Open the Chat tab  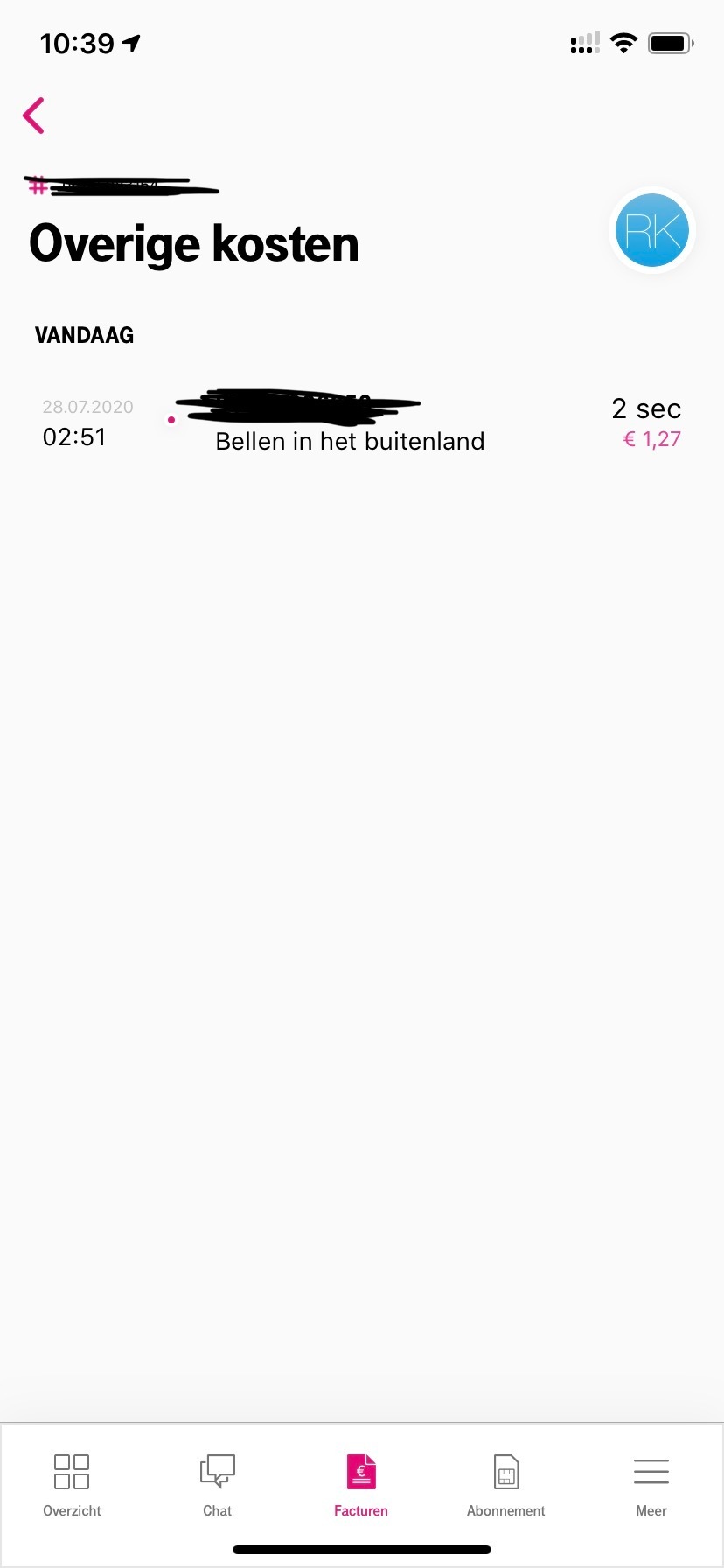click(217, 1486)
